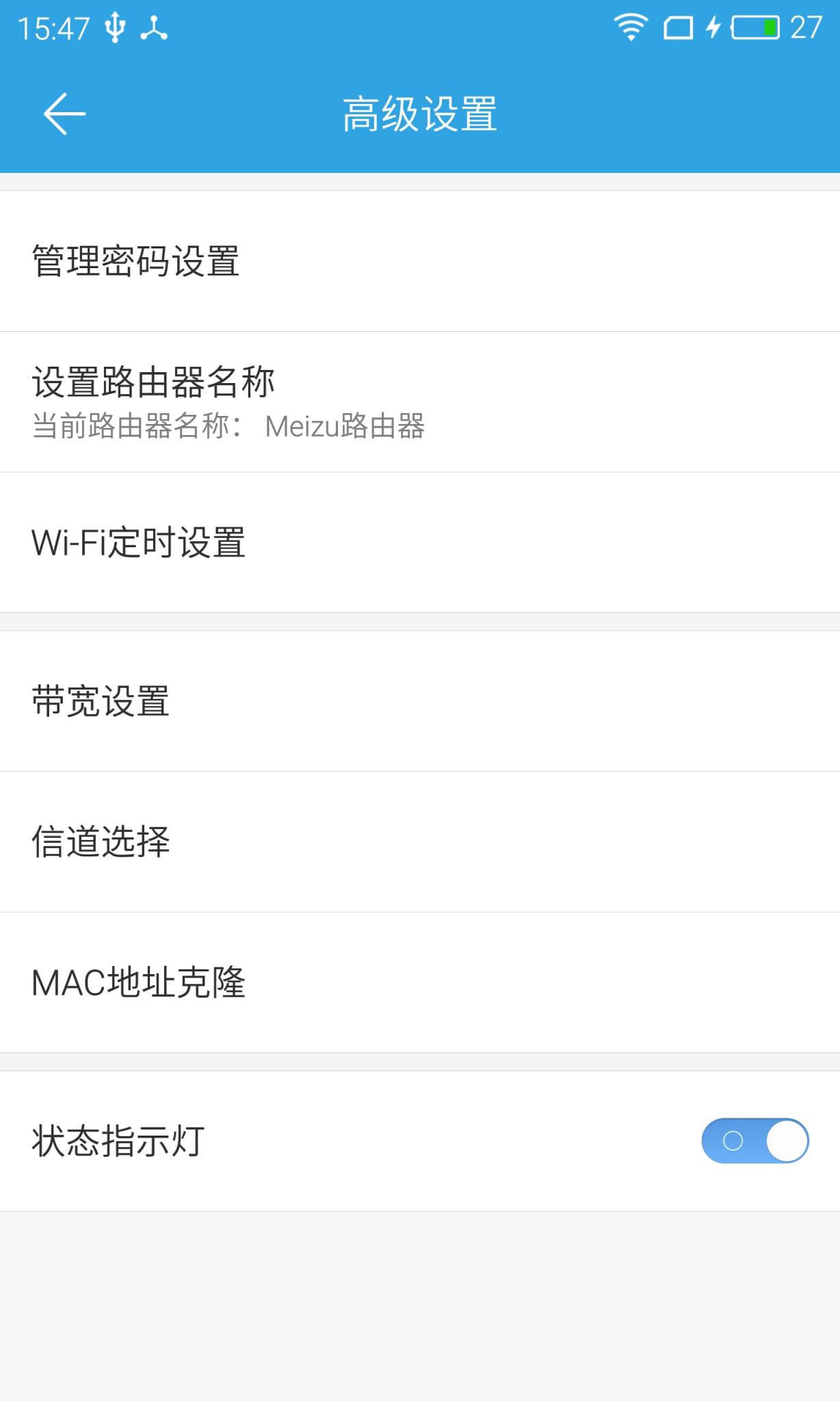Tap the SIM card indicator in status bar
This screenshot has width=840, height=1401.
(680, 27)
